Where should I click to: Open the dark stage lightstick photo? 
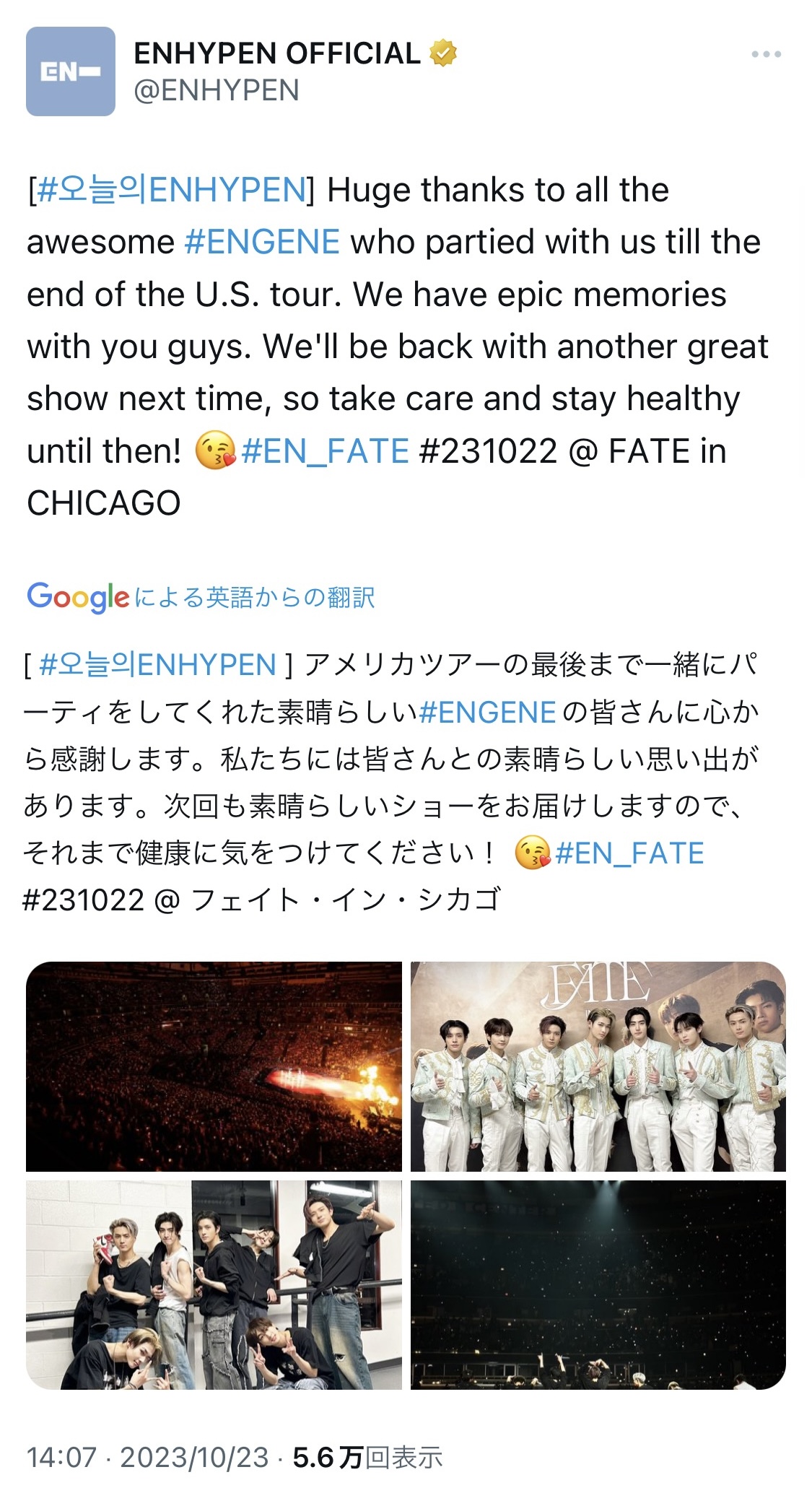[598, 1285]
